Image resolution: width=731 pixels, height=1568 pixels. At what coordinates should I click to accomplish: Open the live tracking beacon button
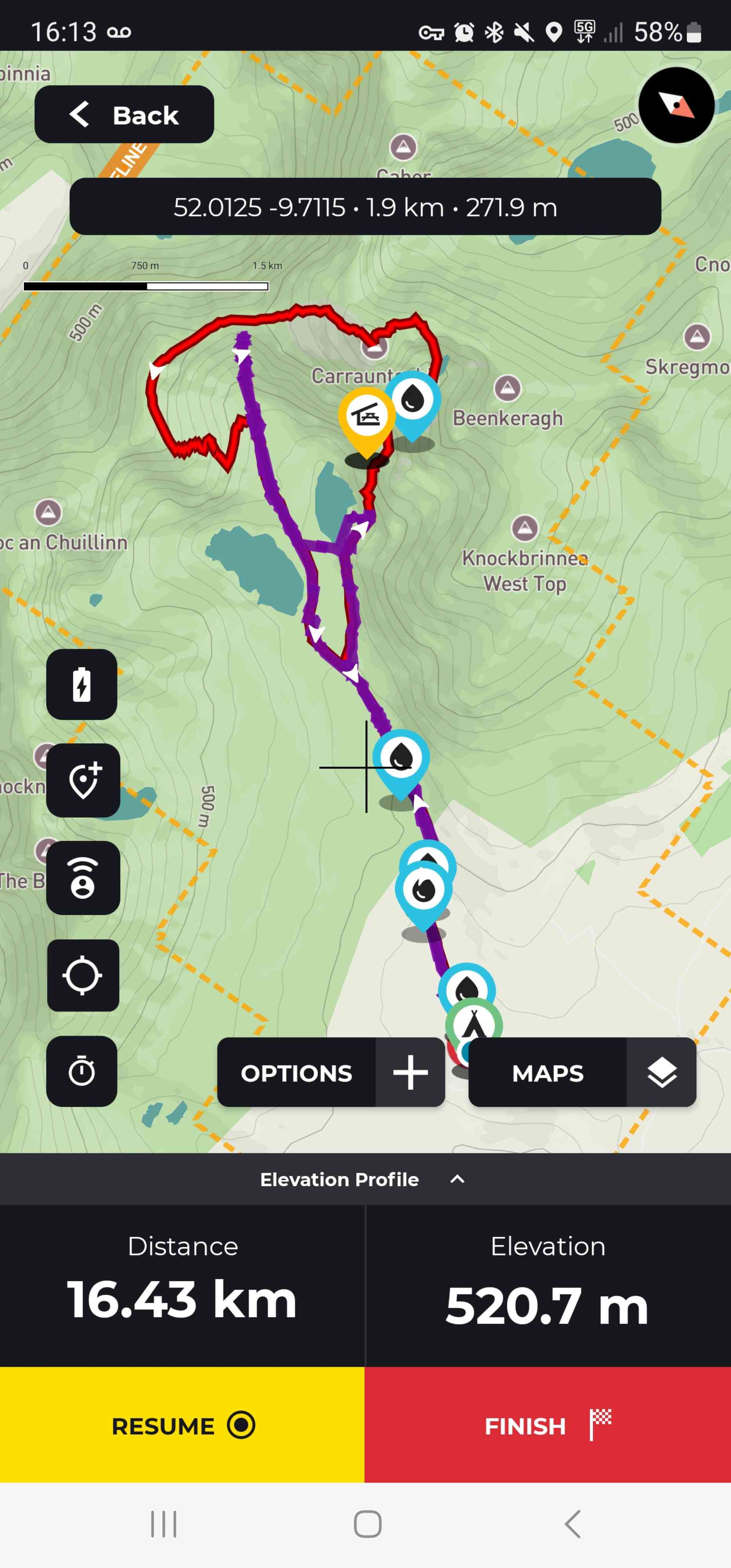pyautogui.click(x=83, y=877)
